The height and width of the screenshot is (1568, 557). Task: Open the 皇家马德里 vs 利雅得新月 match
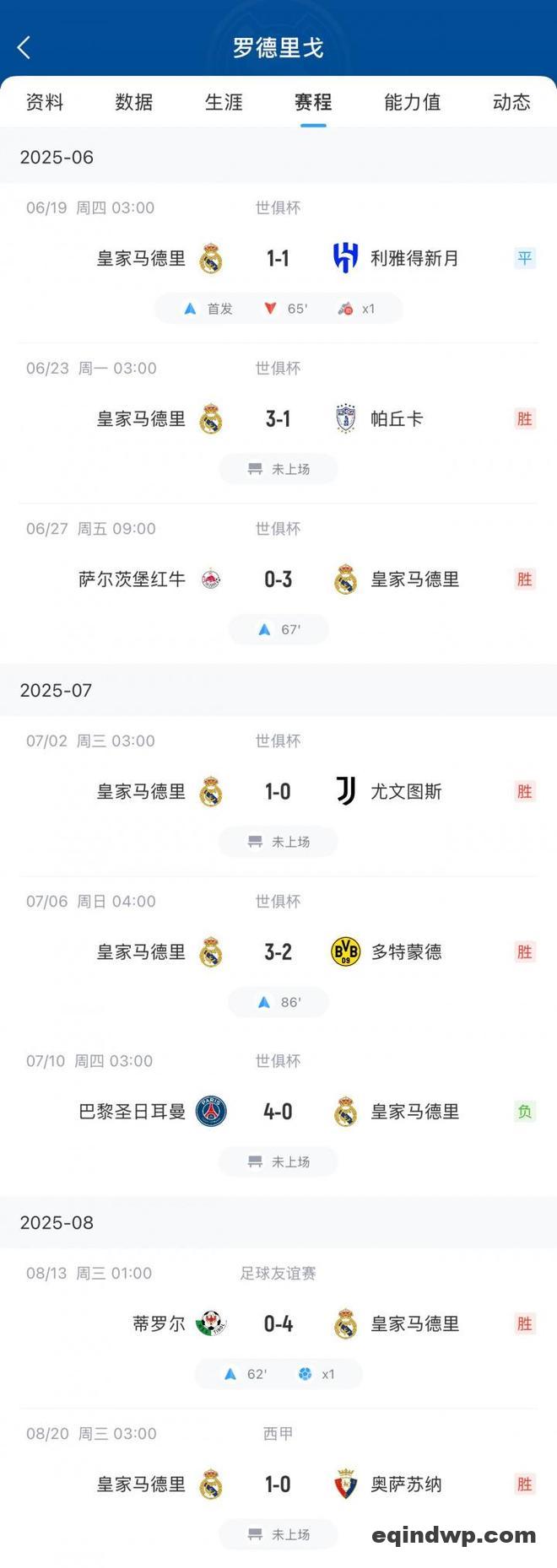(278, 259)
